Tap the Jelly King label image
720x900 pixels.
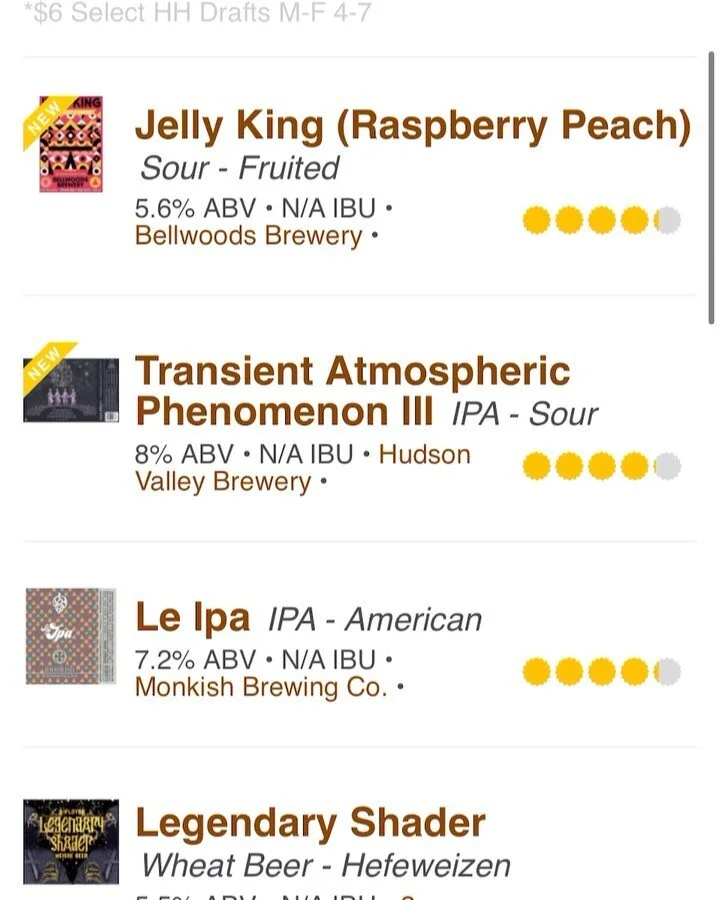(71, 144)
